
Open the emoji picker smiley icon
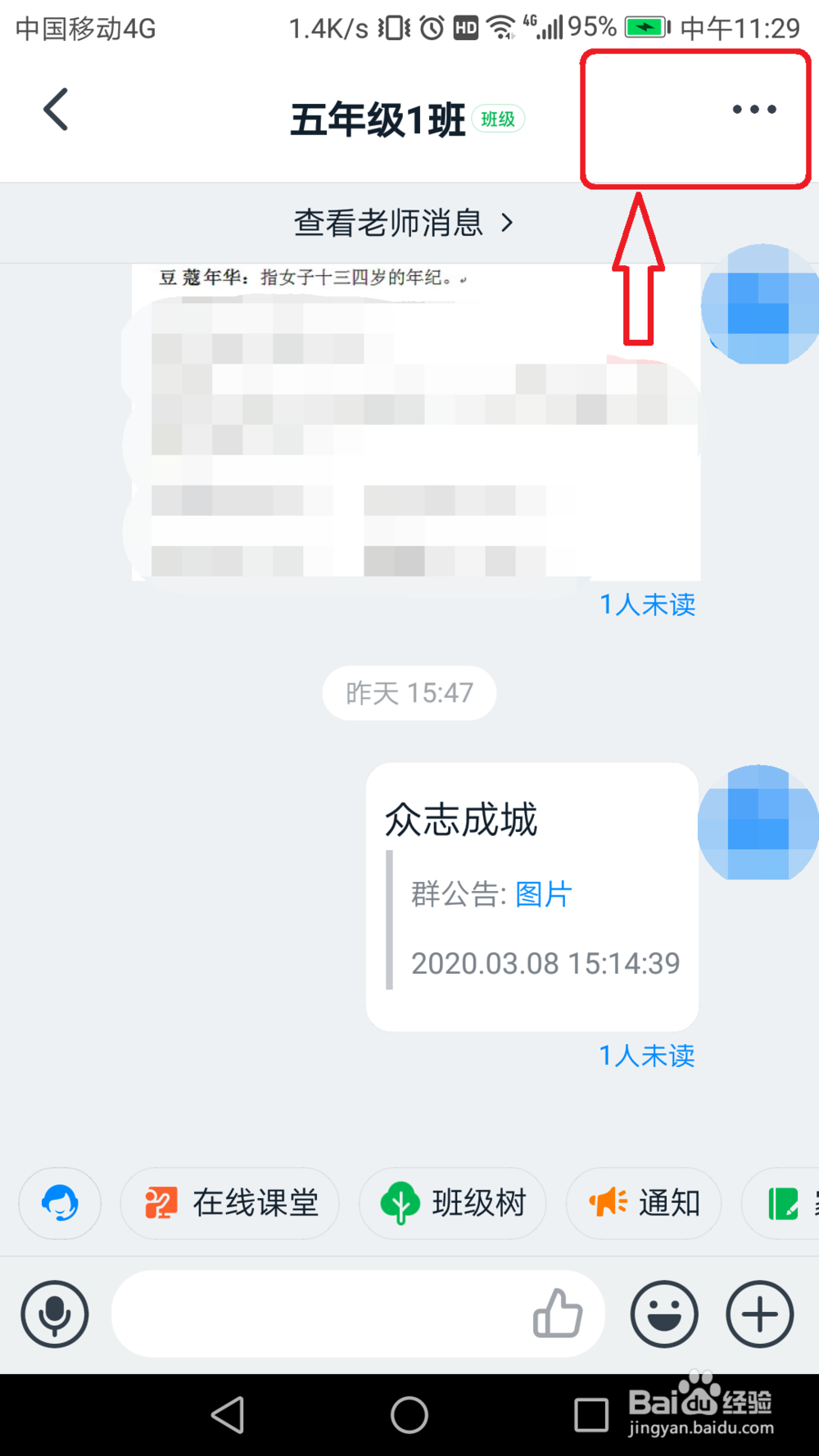665,1314
